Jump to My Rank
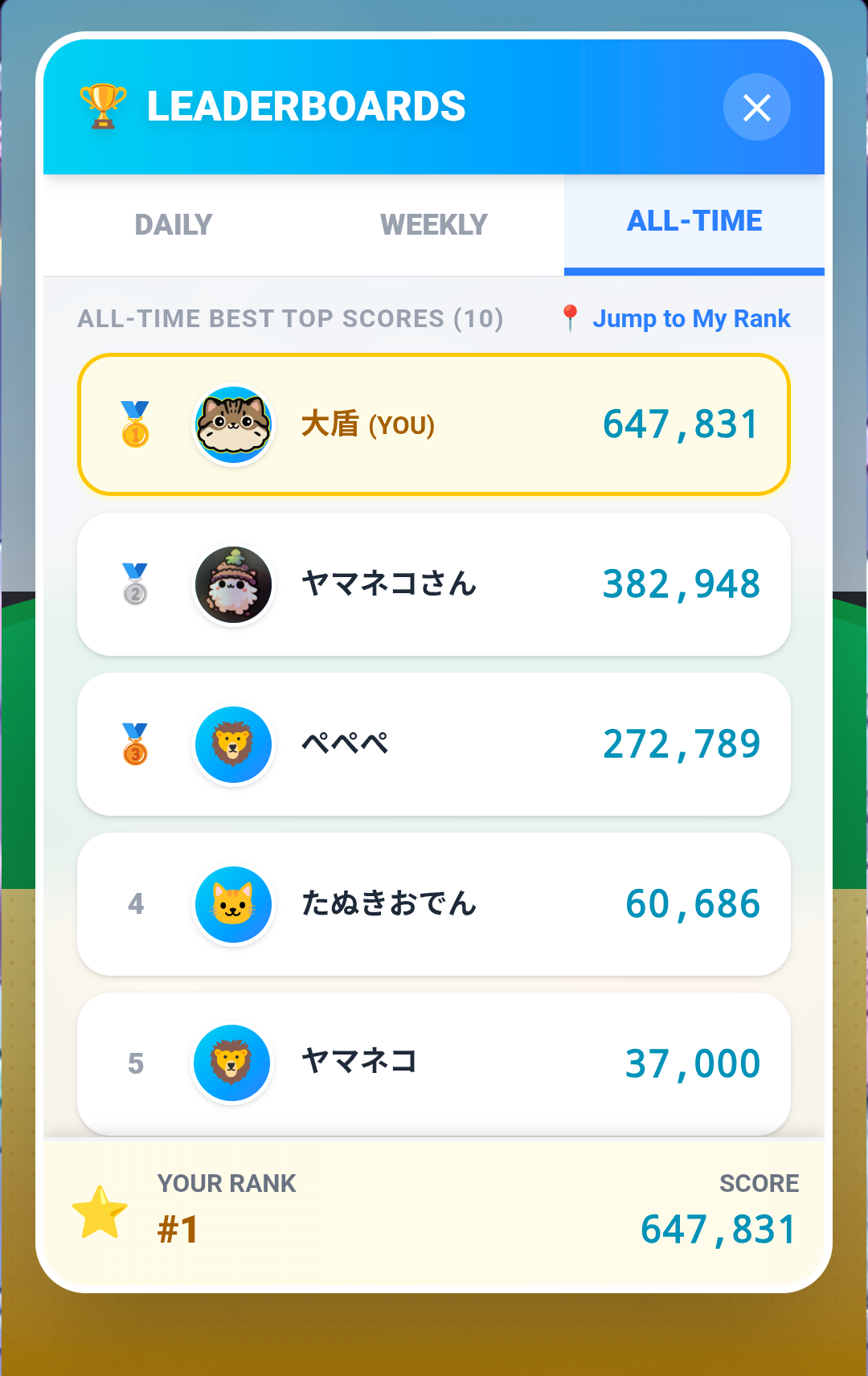 [x=677, y=319]
